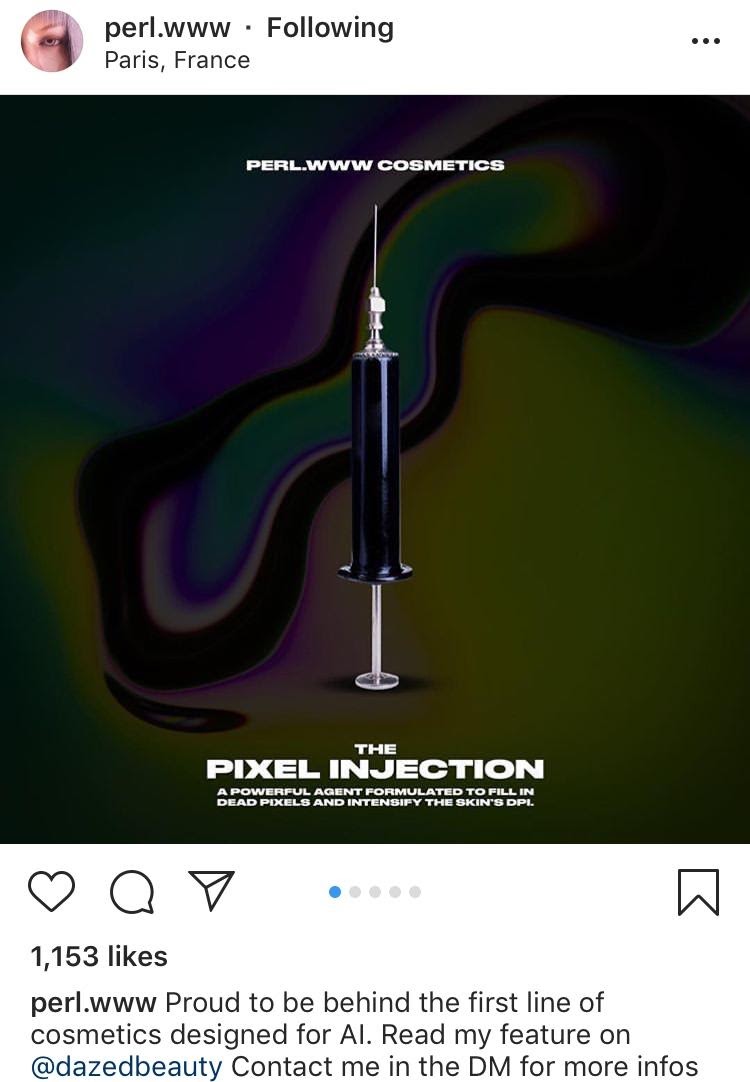Open the @dazedbeauty mention
The image size is (750, 1082).
127,1064
